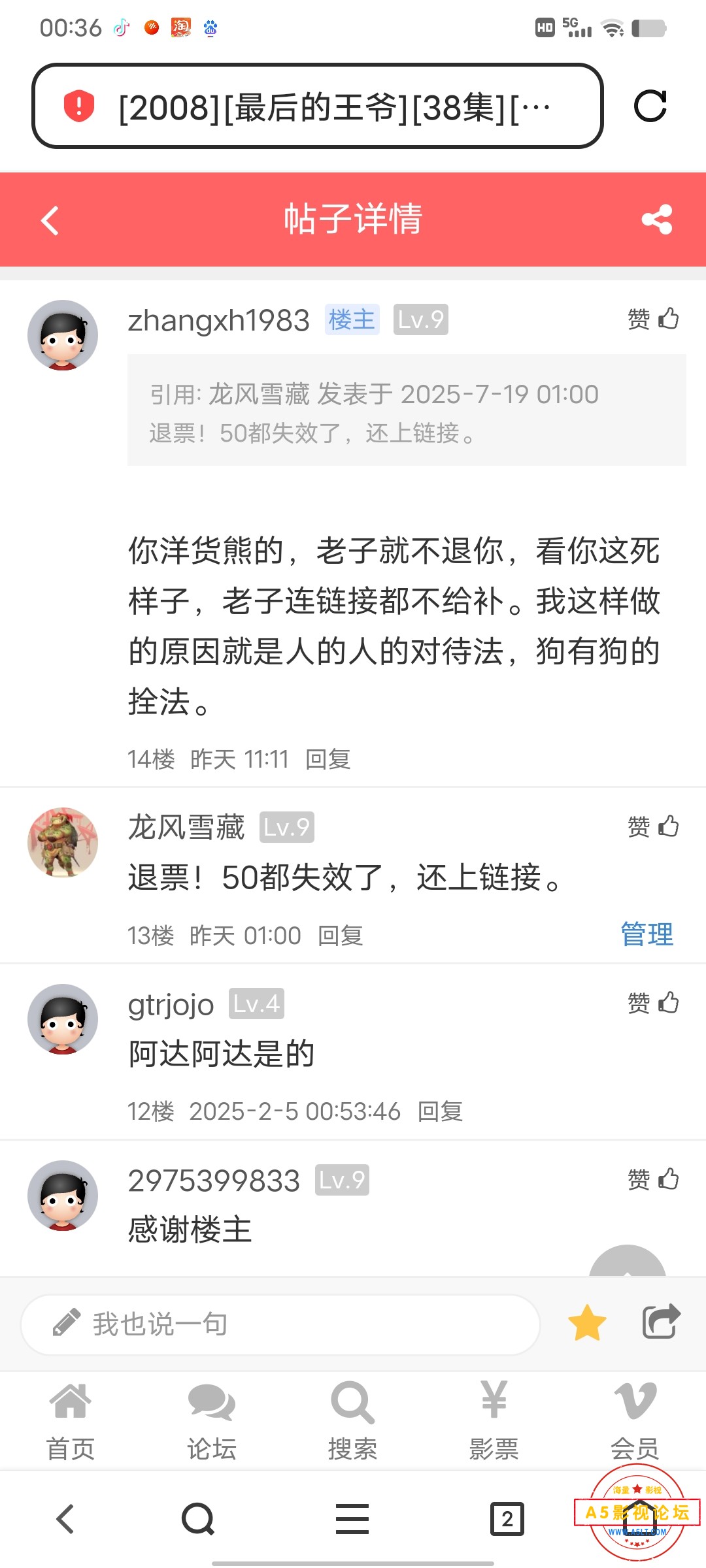Viewport: 706px width, 1568px height.
Task: Open the 影票 tab
Action: (x=494, y=1422)
